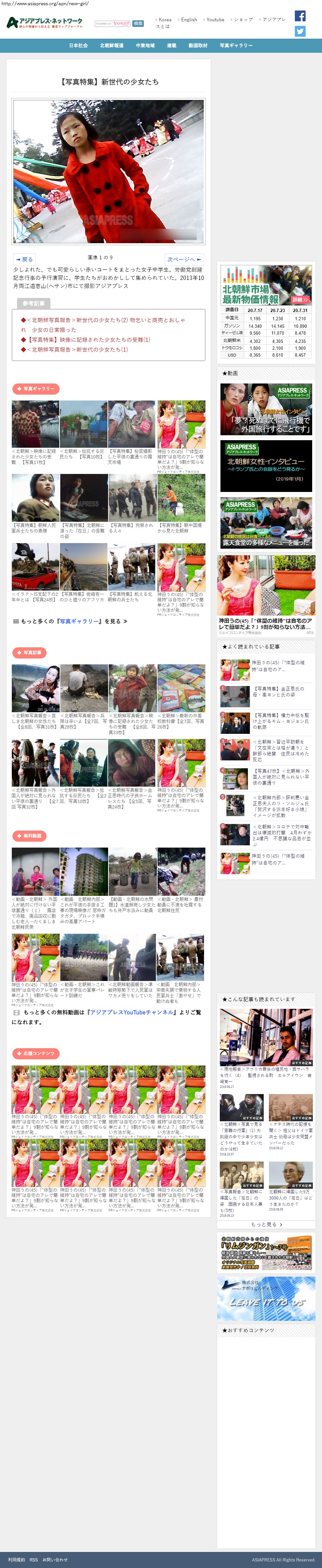Focus the Yahoo search input field
Viewport: 322px width, 1568px height.
pyautogui.click(x=113, y=24)
